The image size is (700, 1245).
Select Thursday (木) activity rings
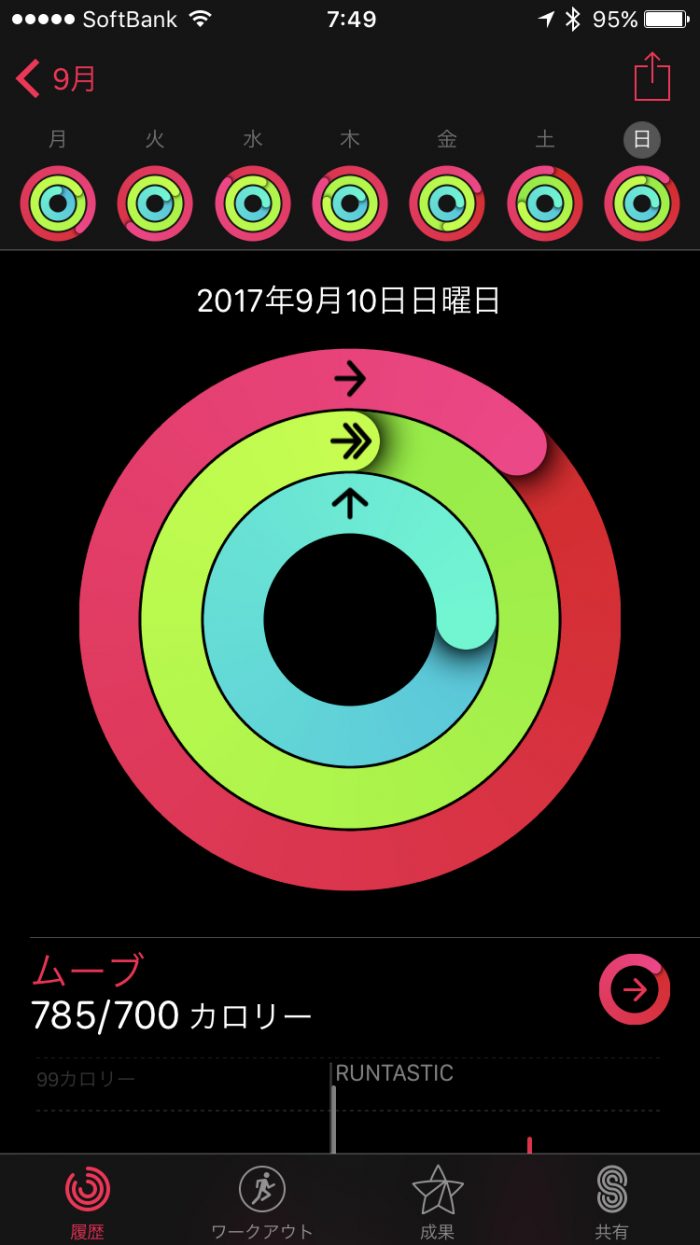point(350,203)
